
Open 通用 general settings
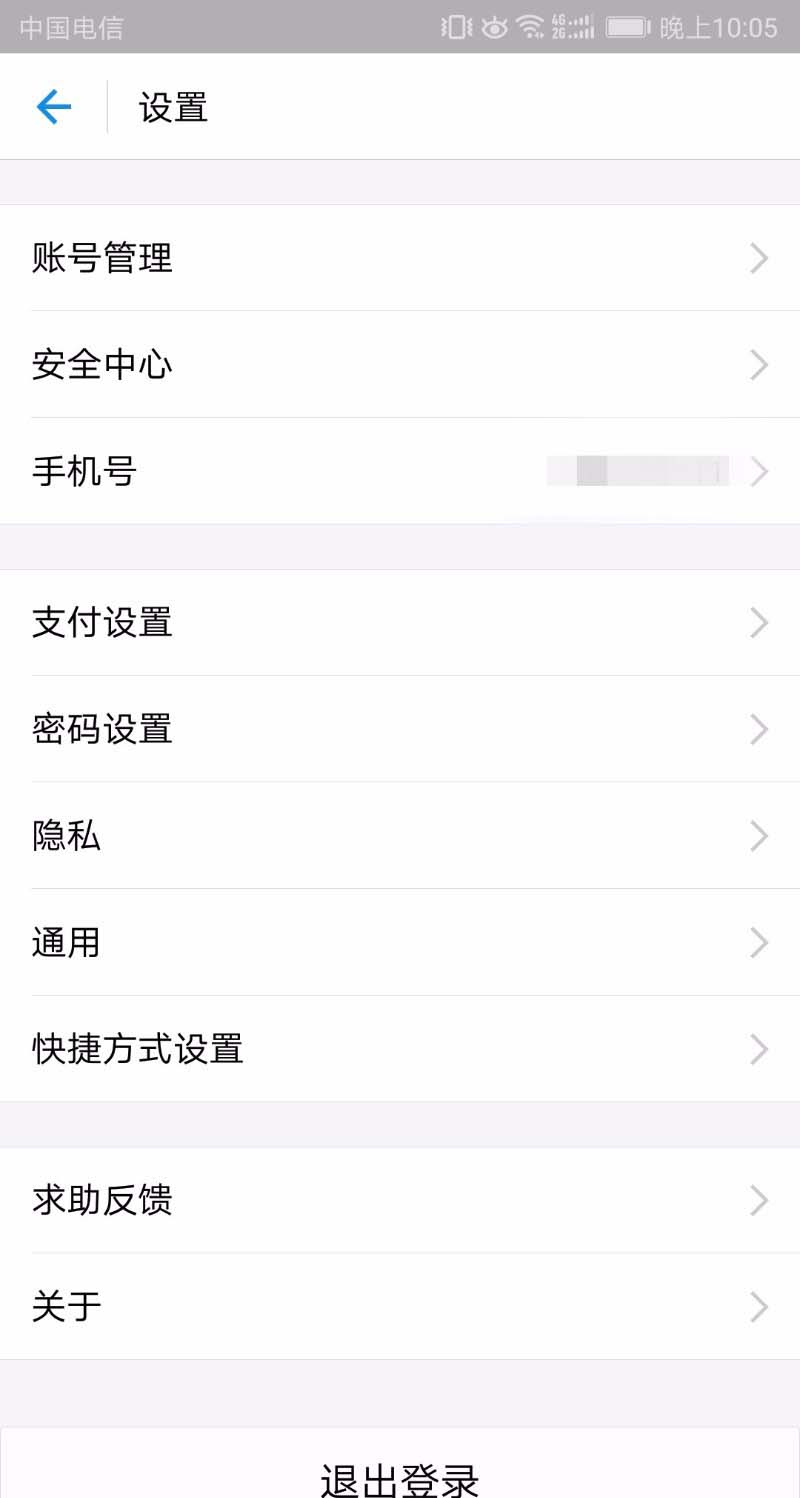tap(400, 942)
